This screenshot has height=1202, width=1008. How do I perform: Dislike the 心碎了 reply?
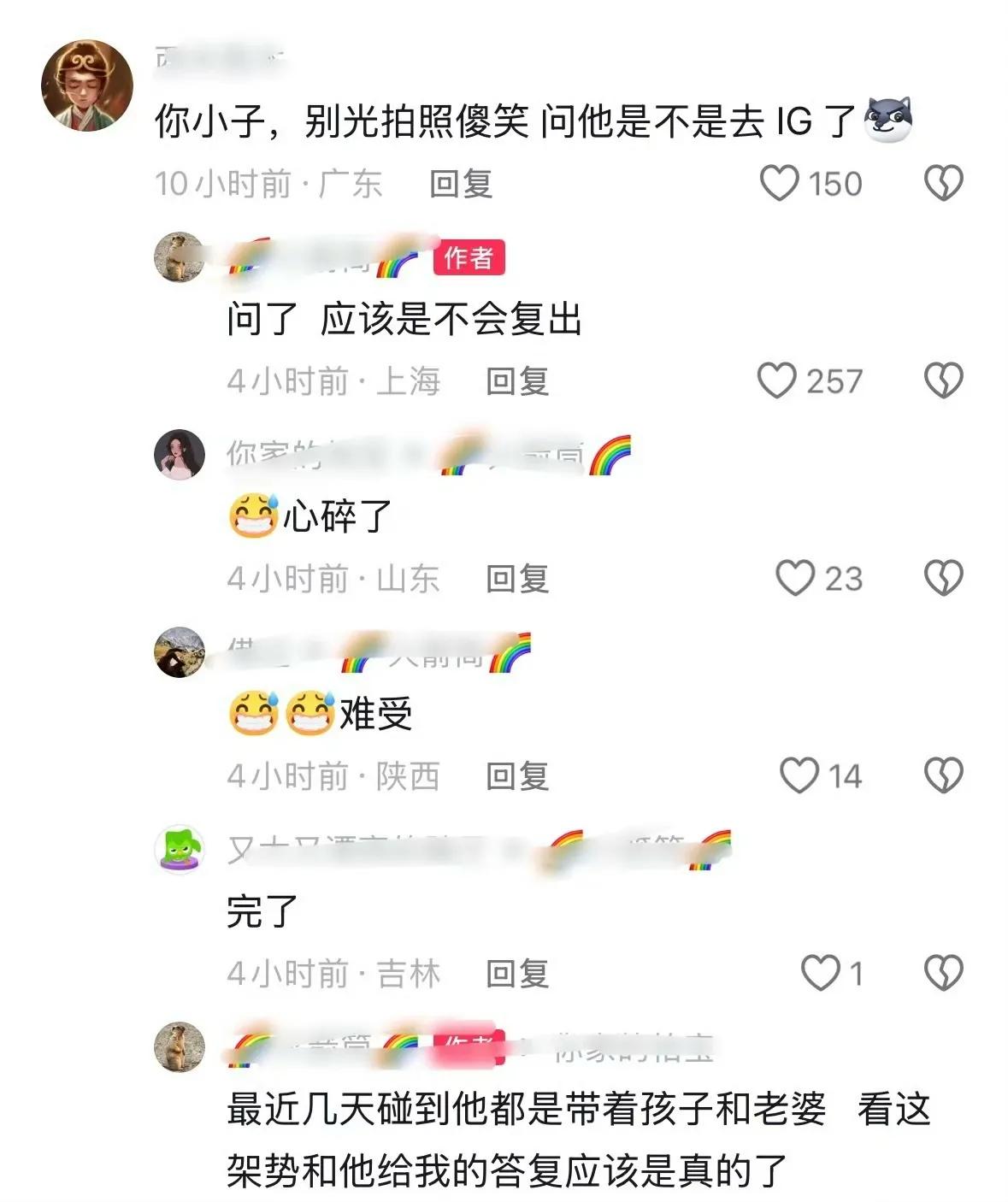click(x=944, y=579)
